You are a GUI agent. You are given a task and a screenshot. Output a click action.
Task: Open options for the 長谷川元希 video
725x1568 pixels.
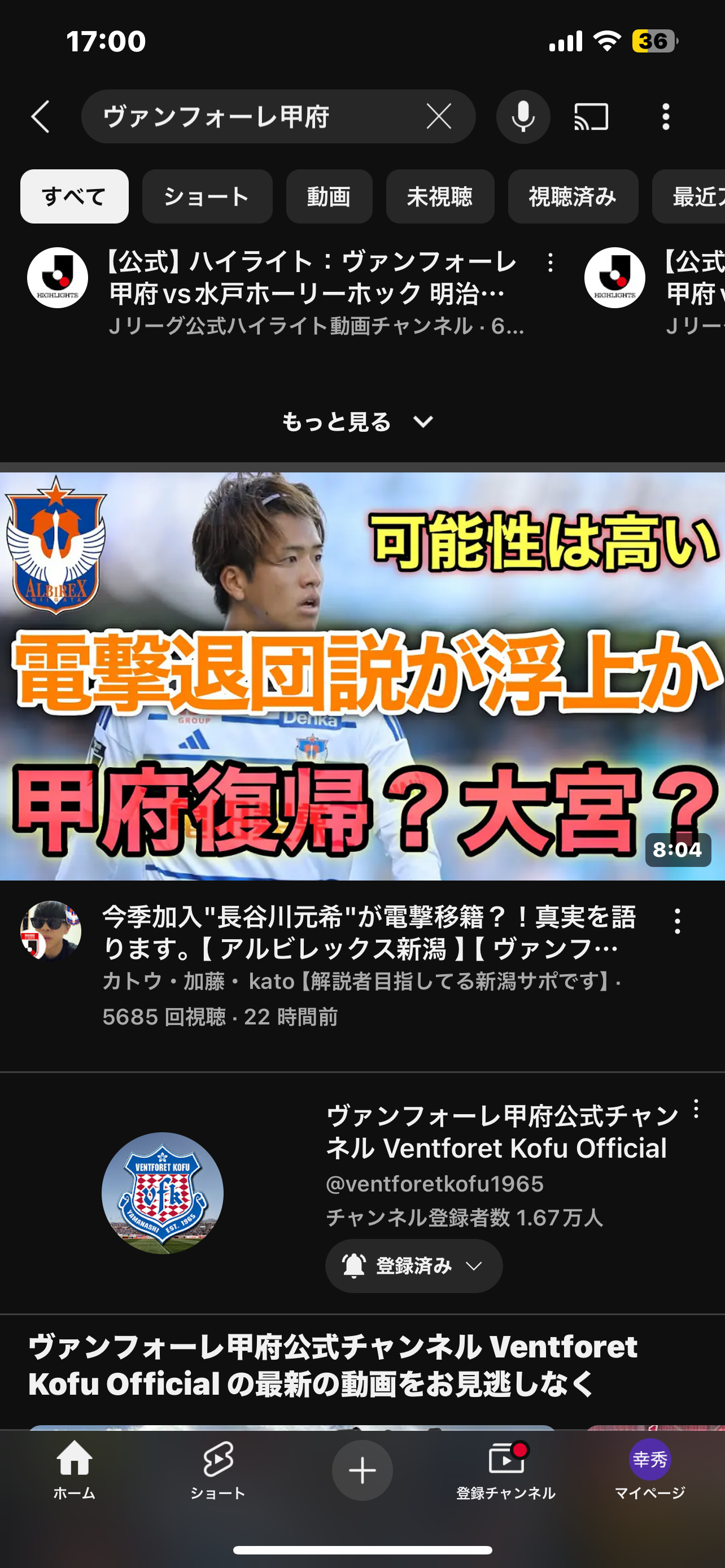677,922
